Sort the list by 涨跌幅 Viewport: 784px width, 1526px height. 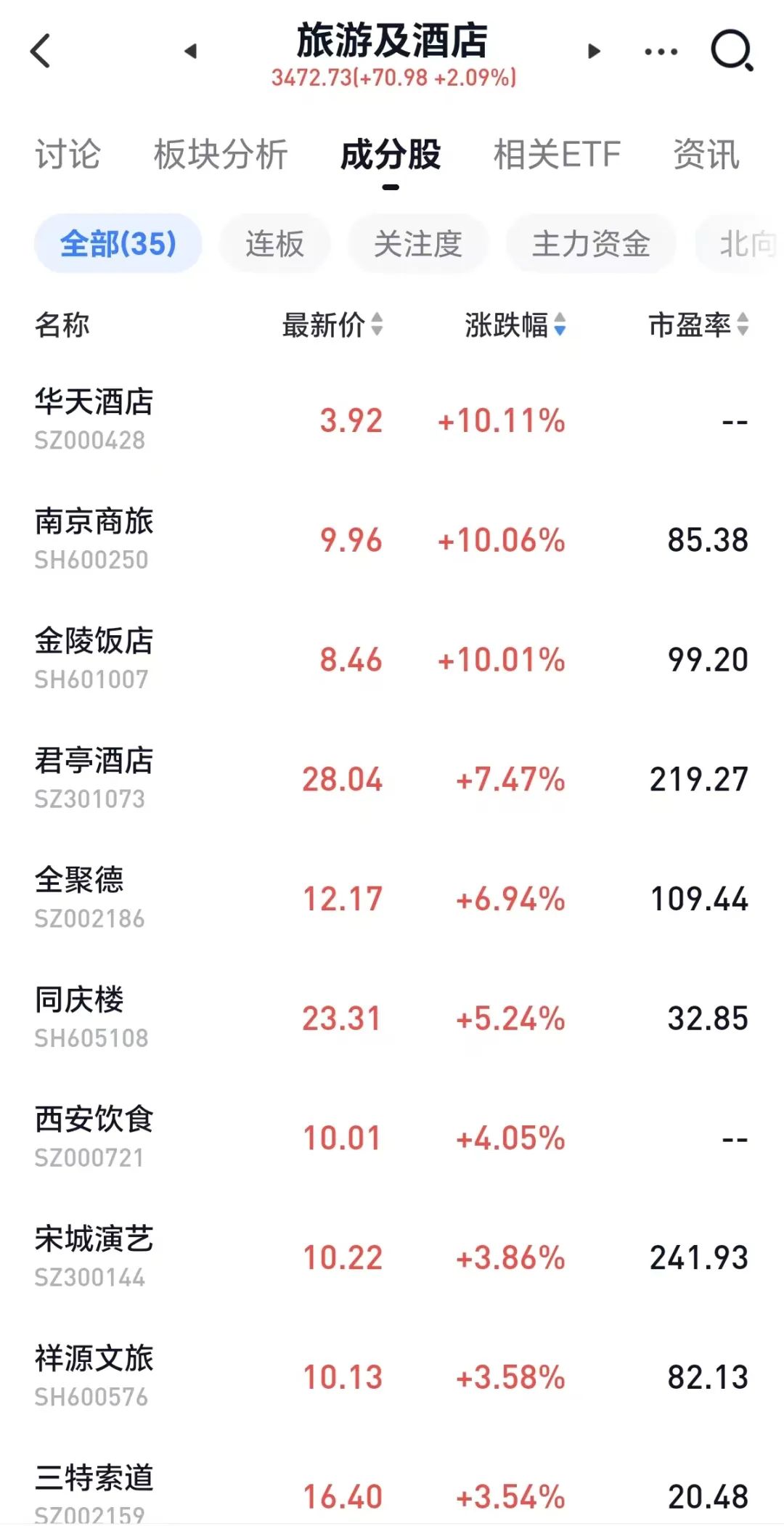coord(515,325)
